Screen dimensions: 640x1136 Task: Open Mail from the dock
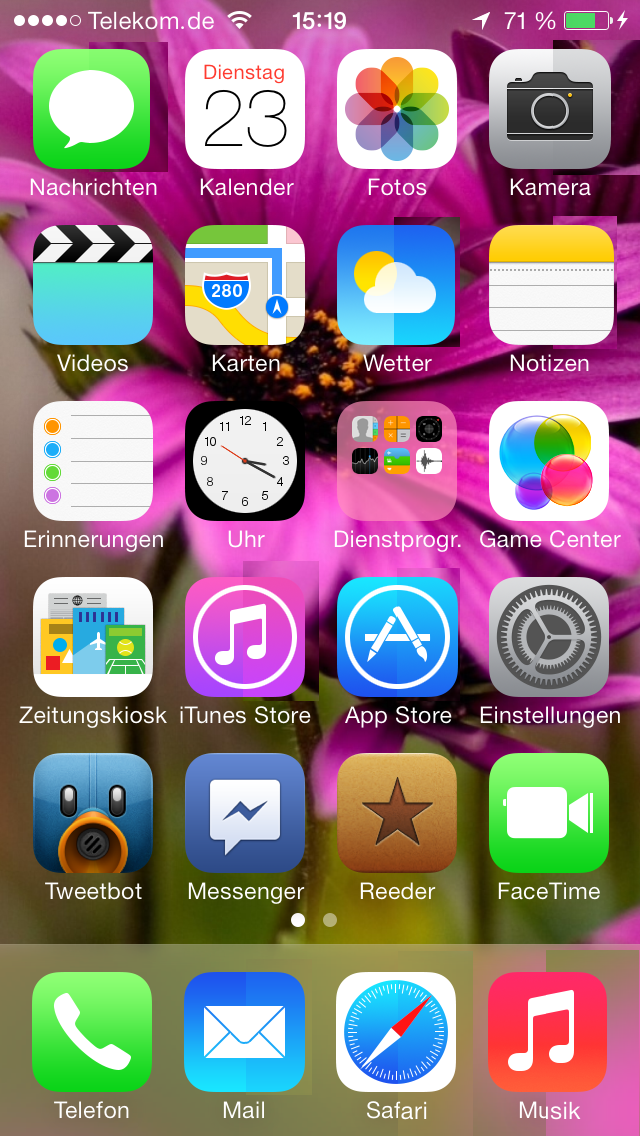click(244, 1032)
